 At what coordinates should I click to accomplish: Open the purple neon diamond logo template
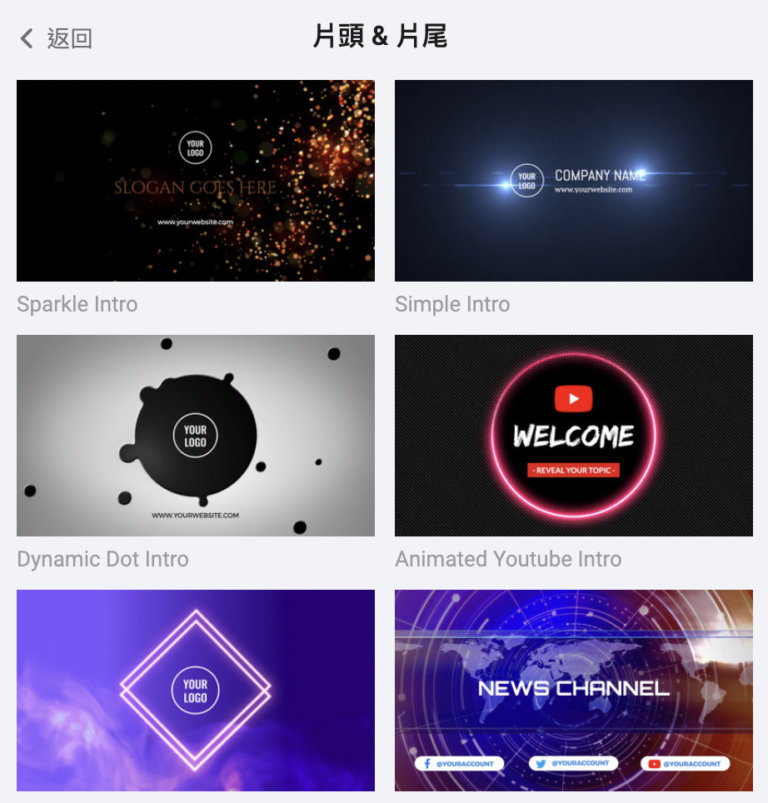[196, 690]
